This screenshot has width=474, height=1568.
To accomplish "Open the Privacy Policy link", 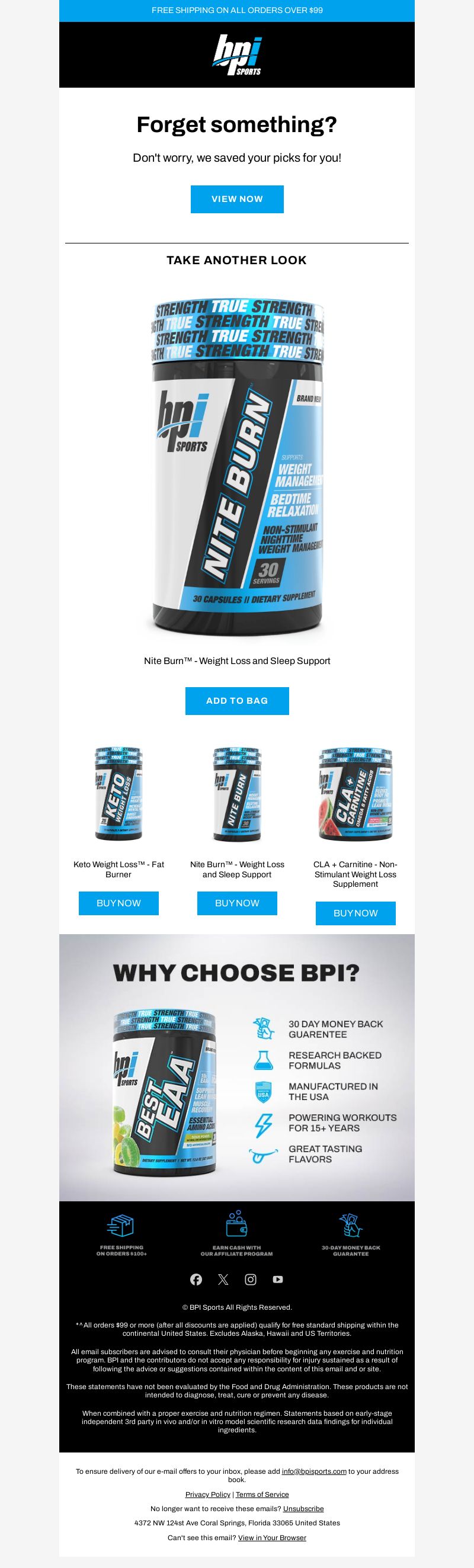I will 207,1495.
